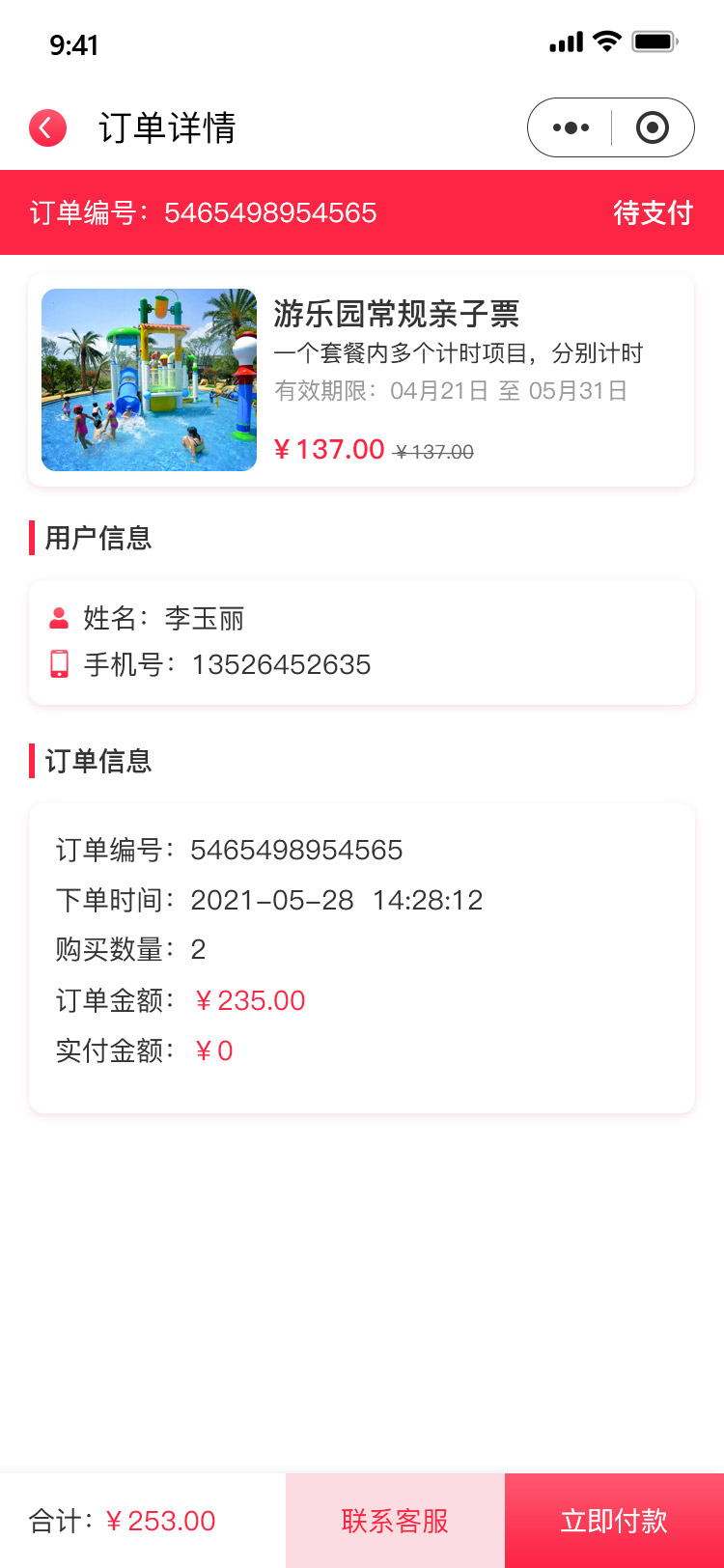The width and height of the screenshot is (724, 1568).
Task: Go back using the red arrow
Action: [47, 127]
